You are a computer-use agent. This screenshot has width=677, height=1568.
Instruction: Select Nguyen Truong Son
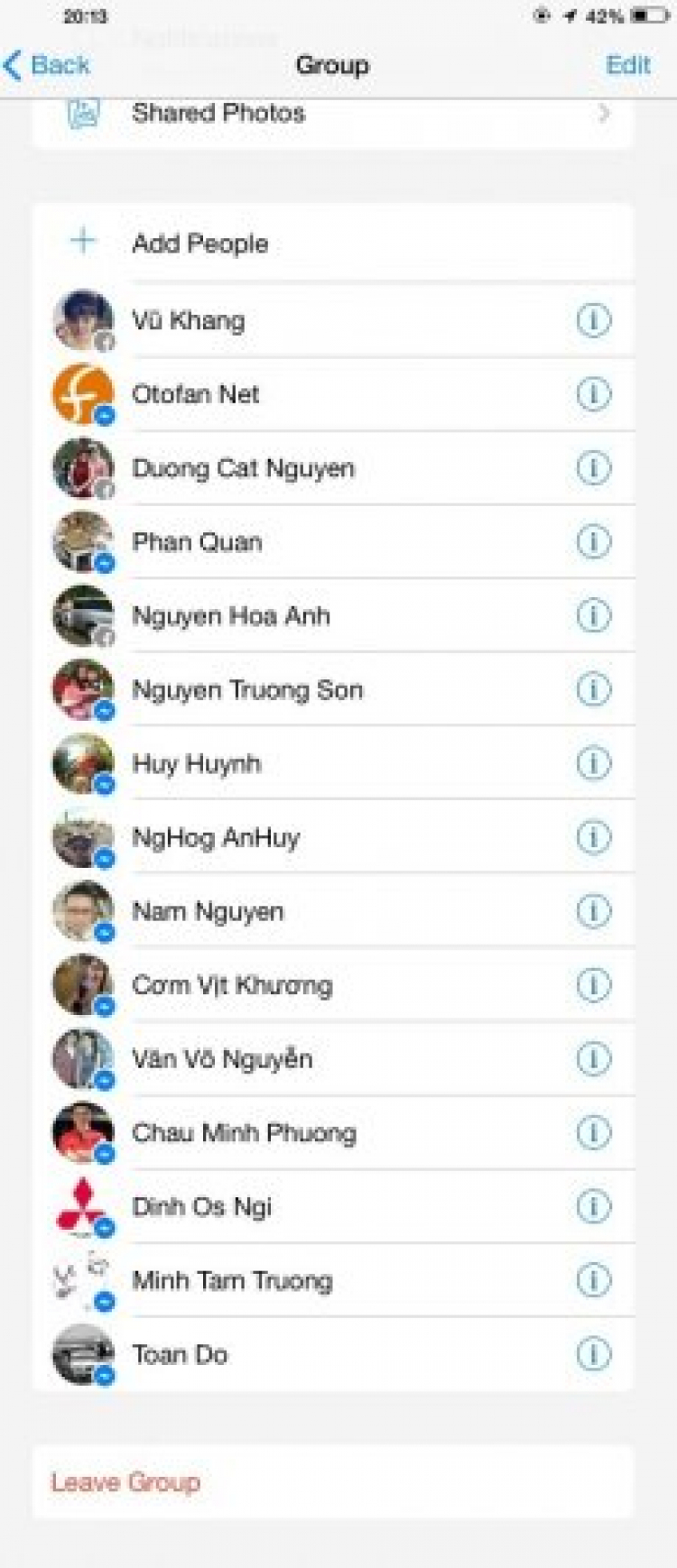click(x=247, y=690)
